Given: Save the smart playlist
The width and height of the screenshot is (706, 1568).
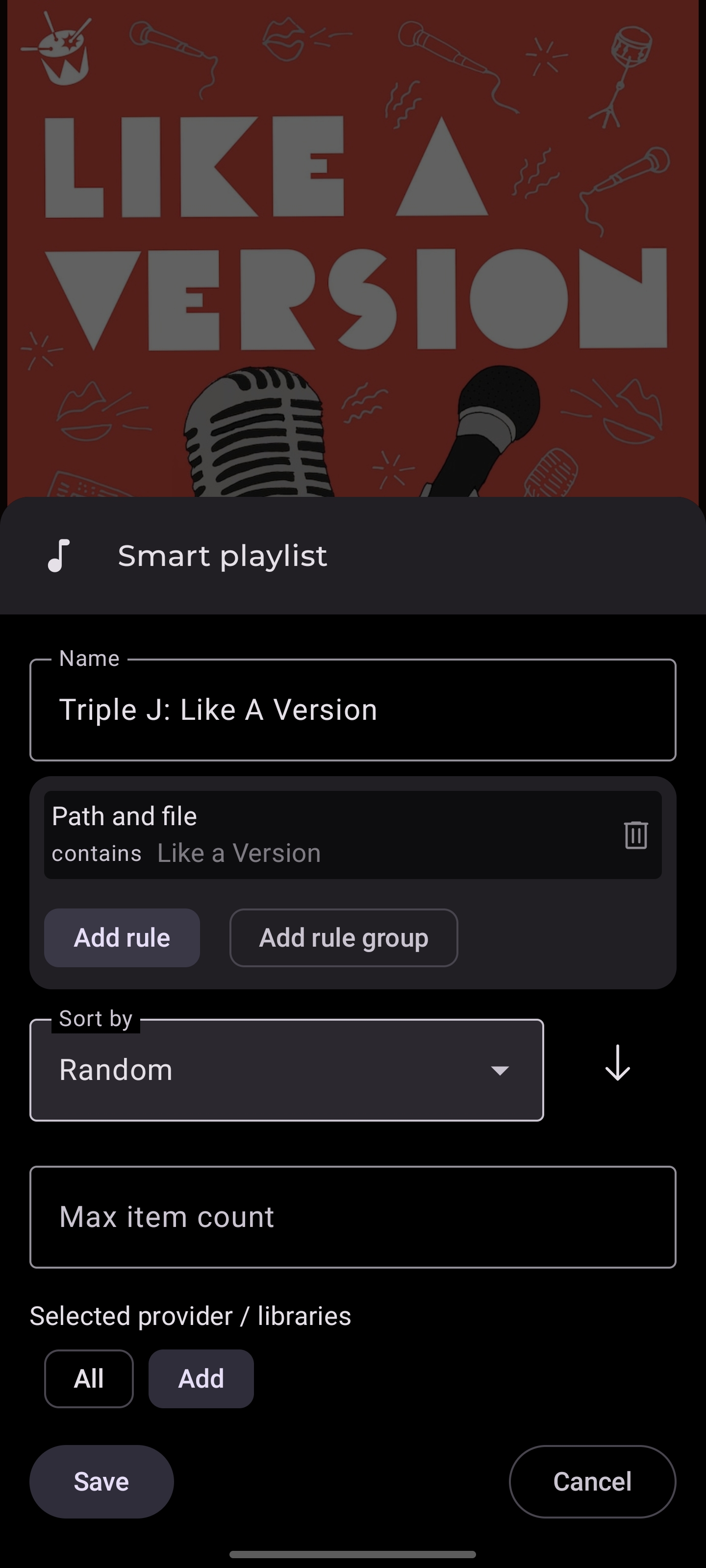Looking at the screenshot, I should [x=101, y=1482].
